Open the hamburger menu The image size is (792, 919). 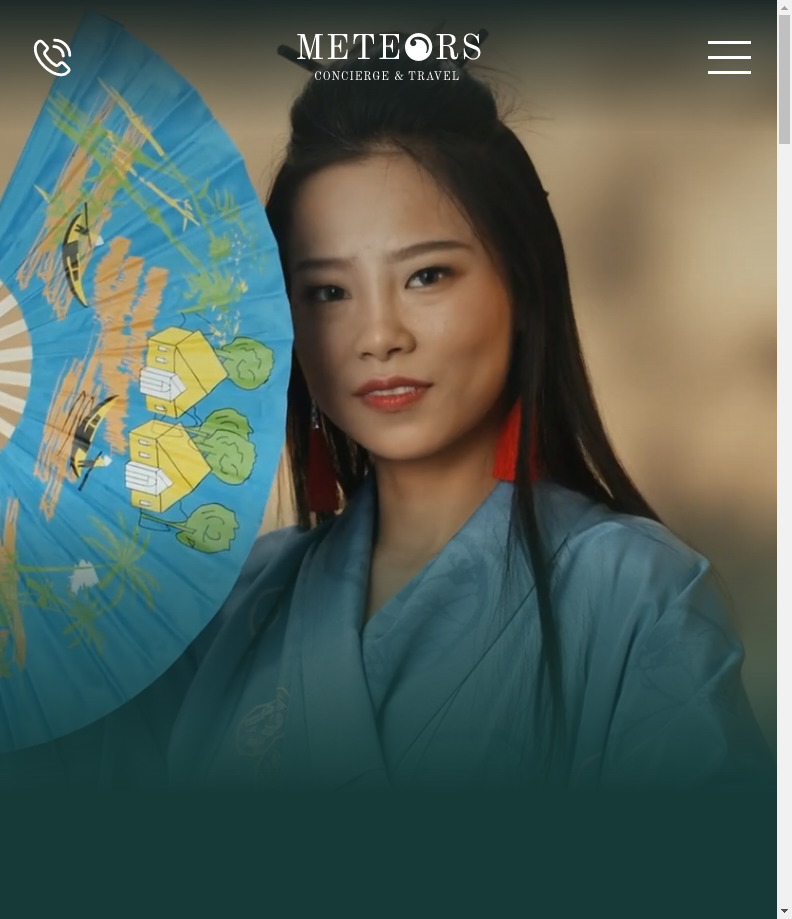(x=729, y=57)
